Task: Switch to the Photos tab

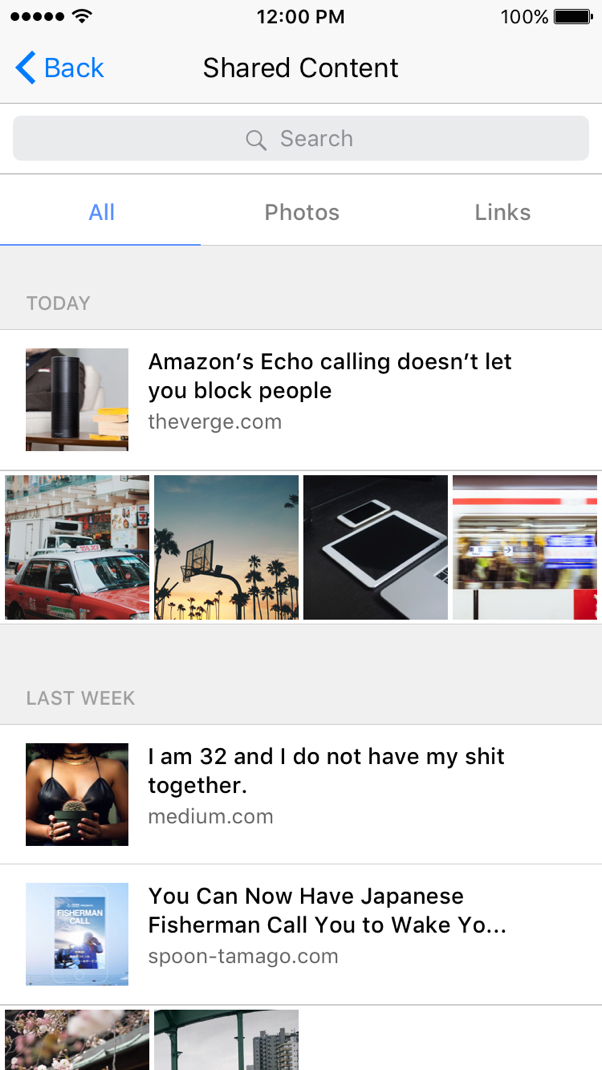Action: (301, 212)
